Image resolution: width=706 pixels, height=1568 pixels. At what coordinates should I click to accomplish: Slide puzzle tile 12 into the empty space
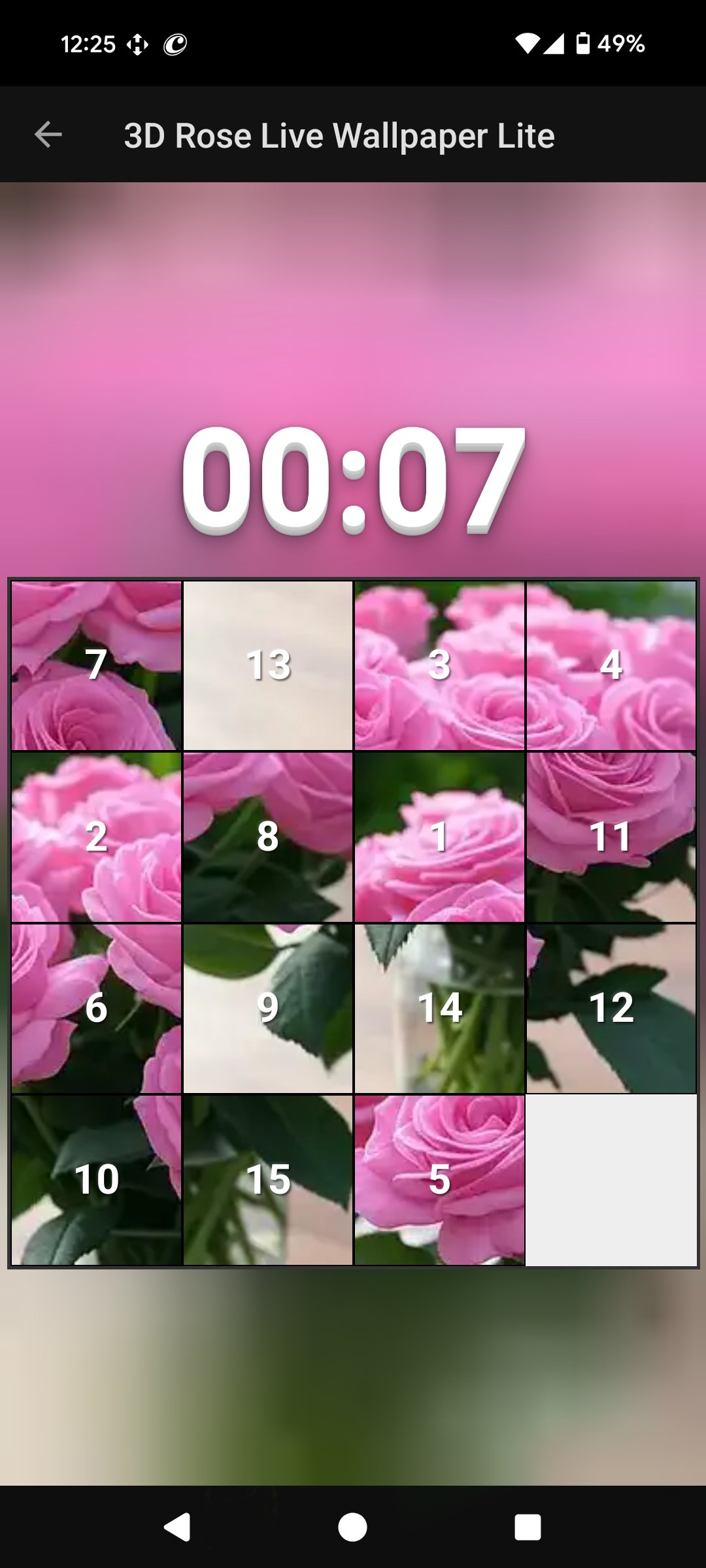(611, 1008)
